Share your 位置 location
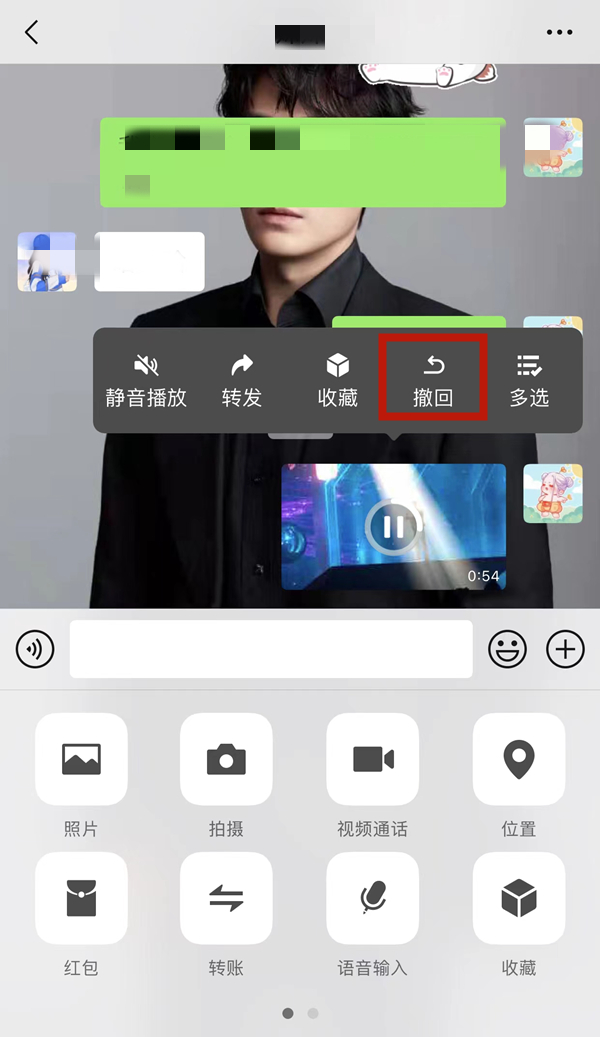 pos(518,760)
